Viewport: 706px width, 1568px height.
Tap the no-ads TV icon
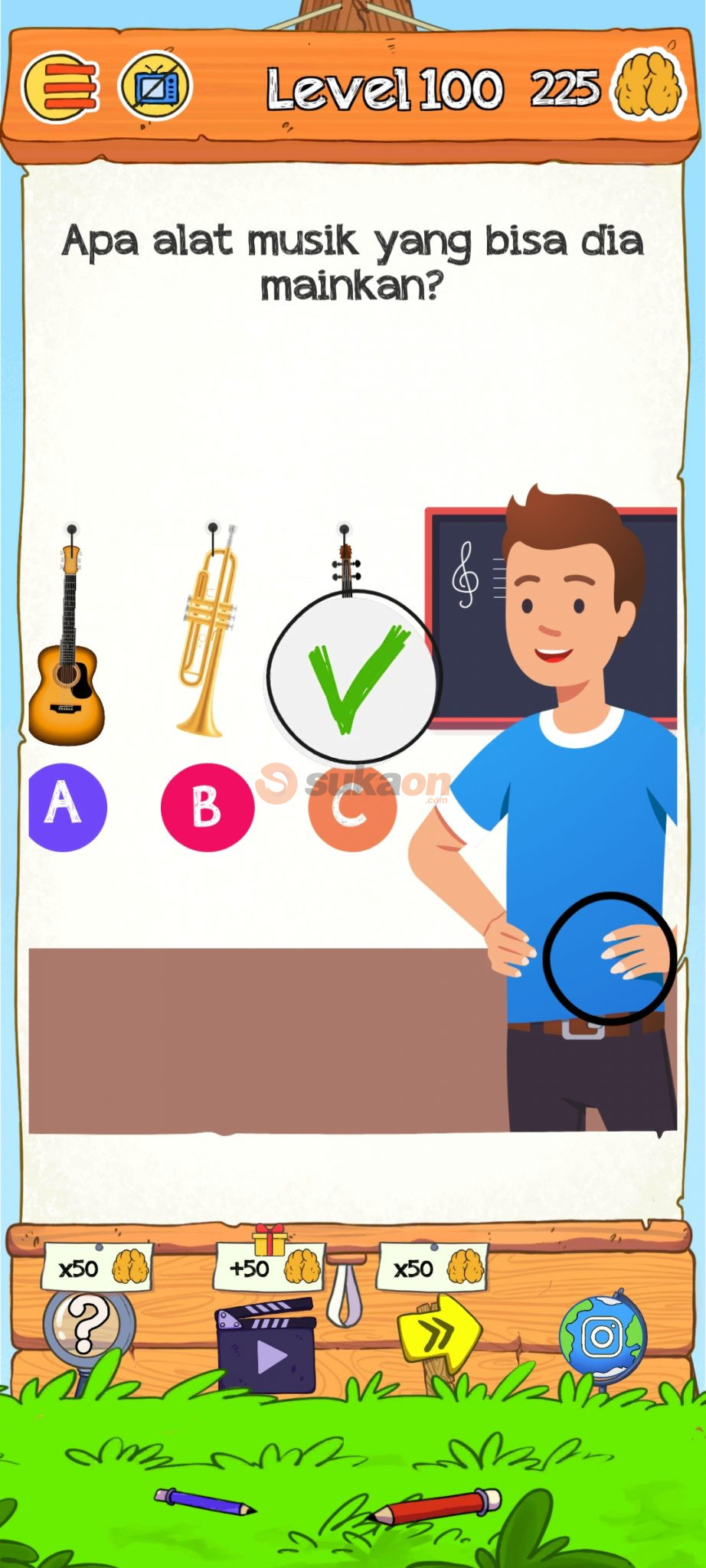[155, 87]
